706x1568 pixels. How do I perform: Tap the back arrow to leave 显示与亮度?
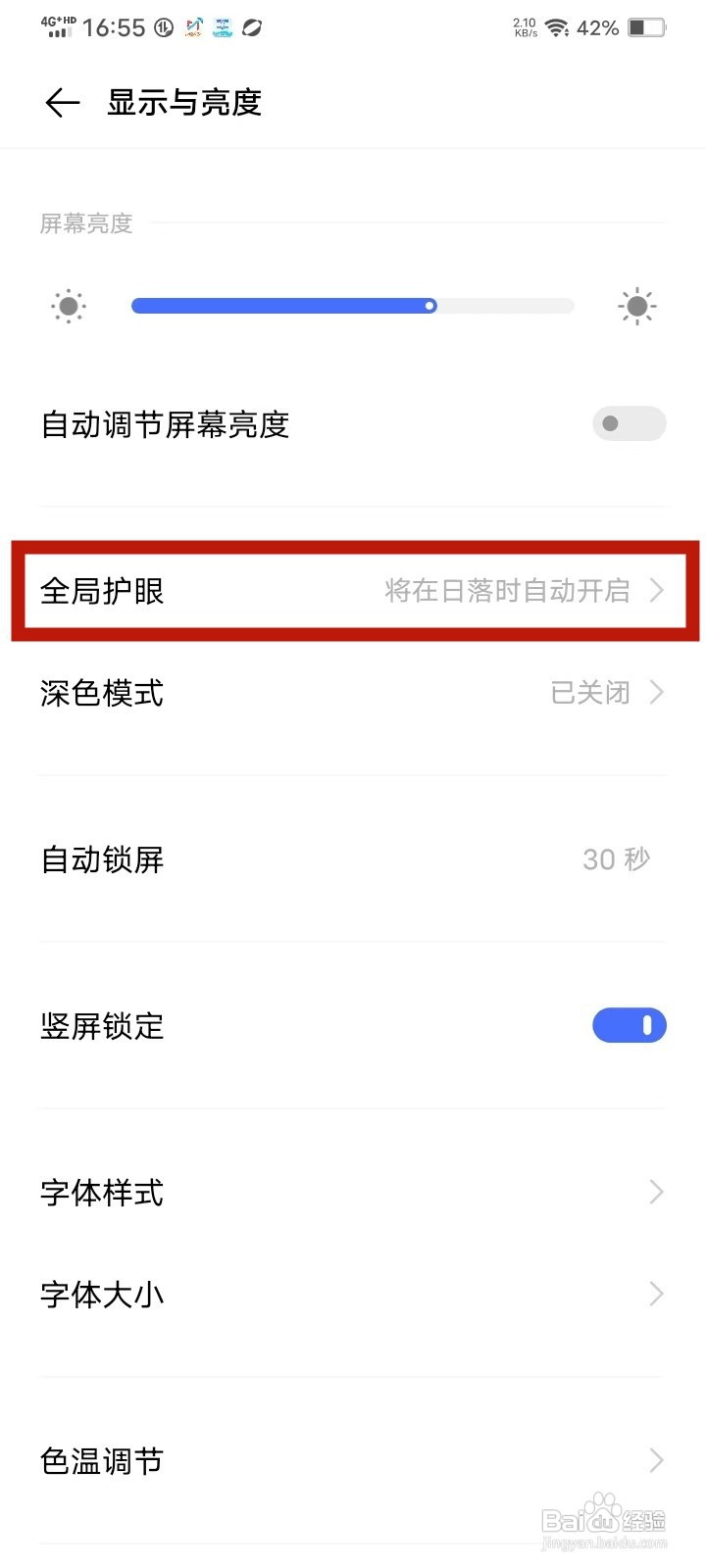(61, 102)
